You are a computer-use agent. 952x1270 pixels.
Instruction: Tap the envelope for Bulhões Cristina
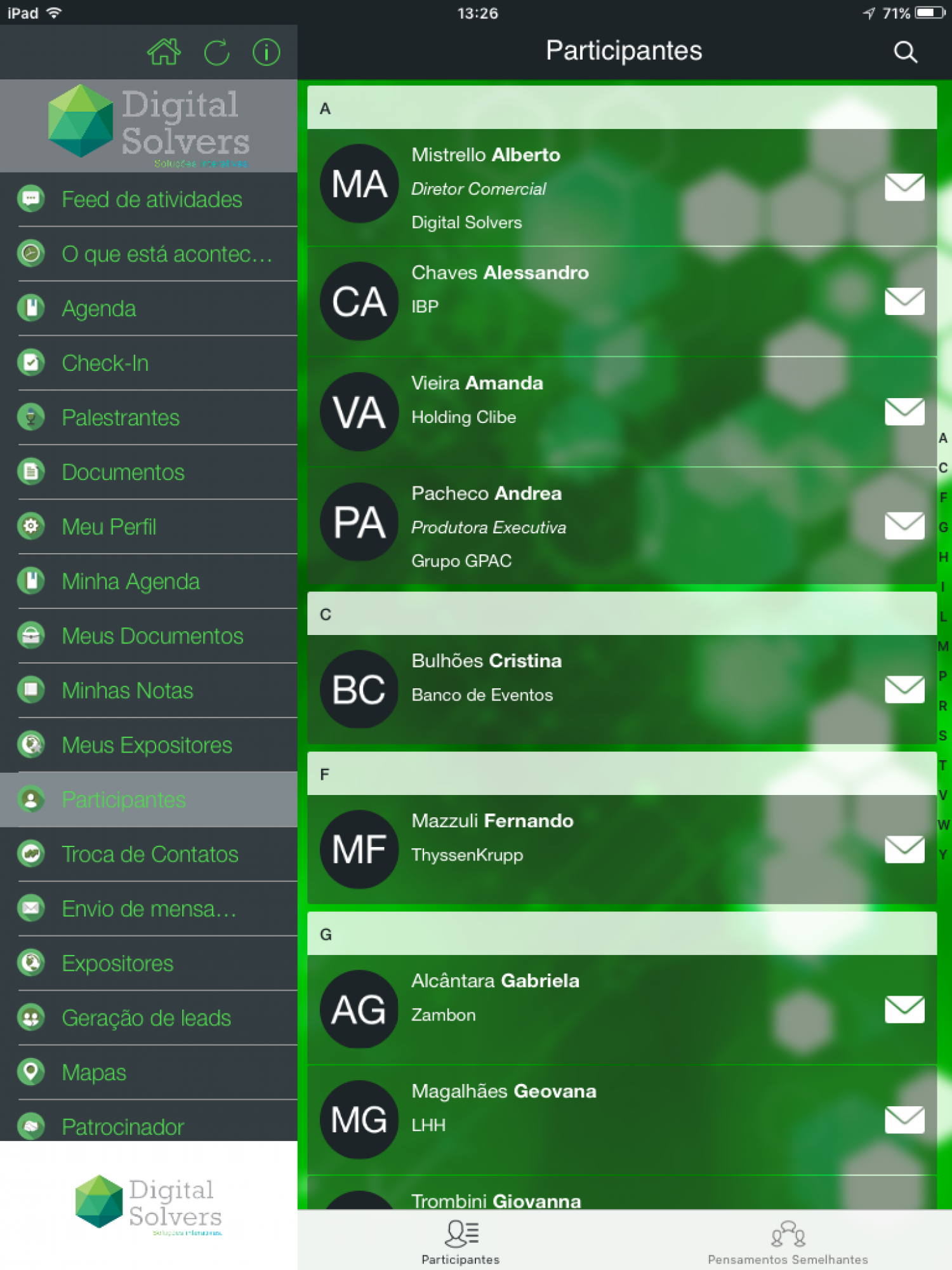904,689
